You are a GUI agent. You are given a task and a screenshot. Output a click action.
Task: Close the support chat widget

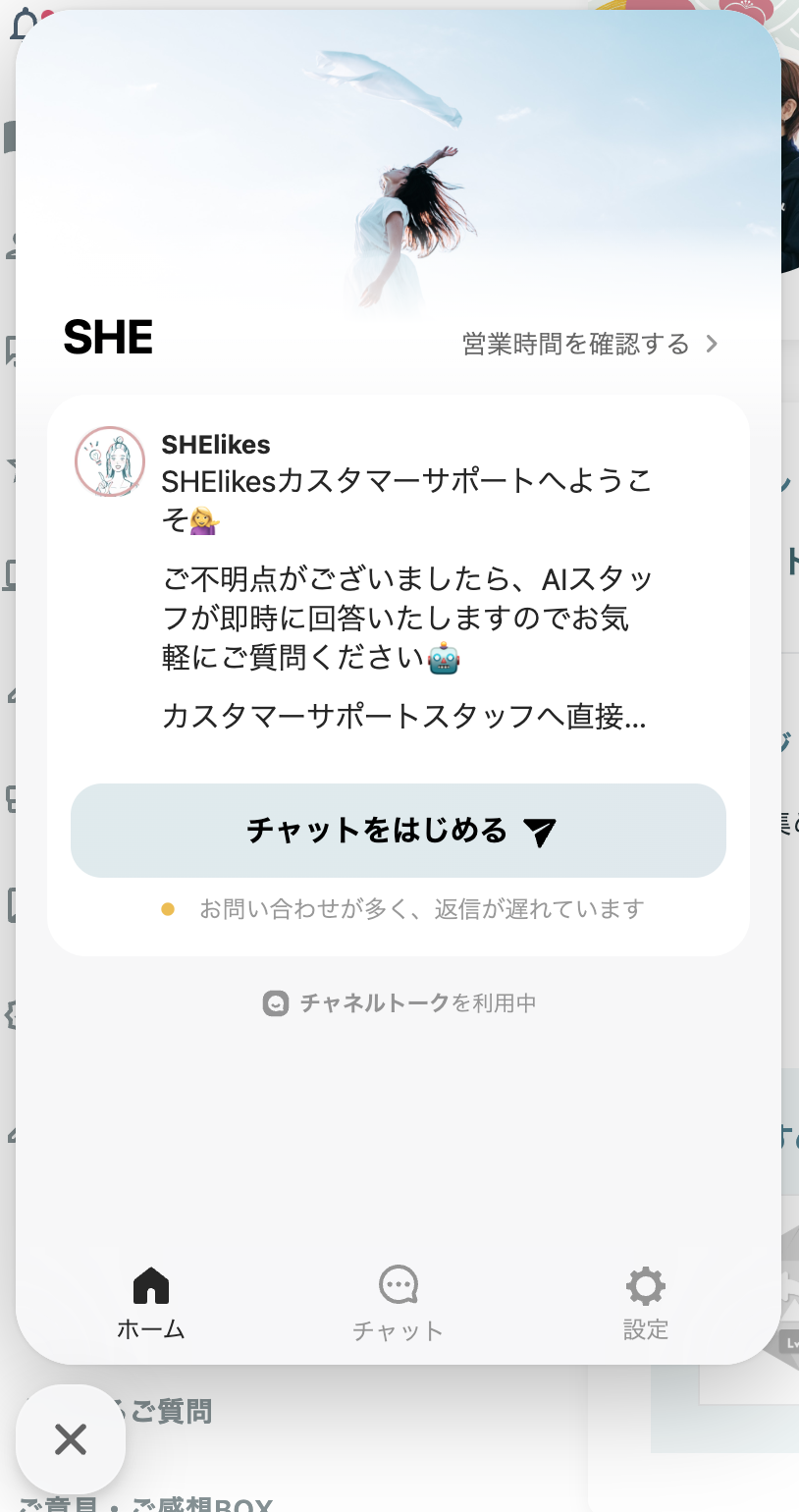point(71,1439)
